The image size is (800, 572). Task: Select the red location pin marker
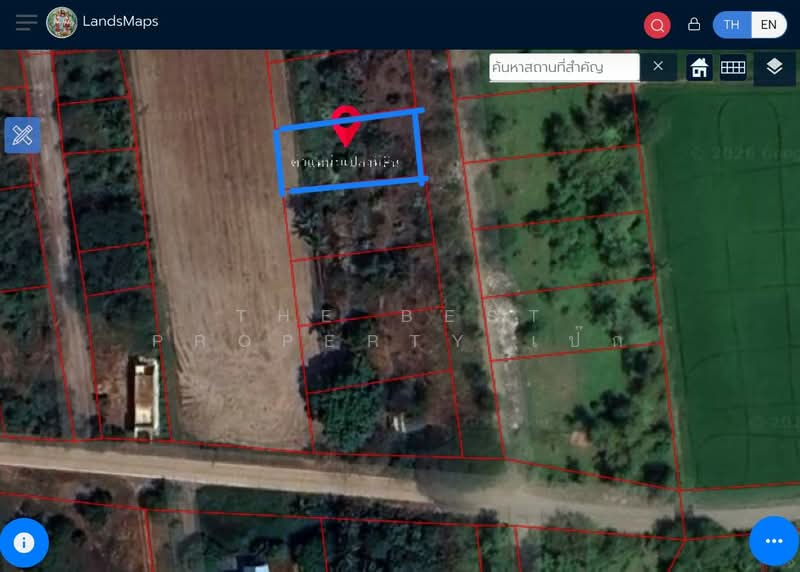pyautogui.click(x=346, y=124)
